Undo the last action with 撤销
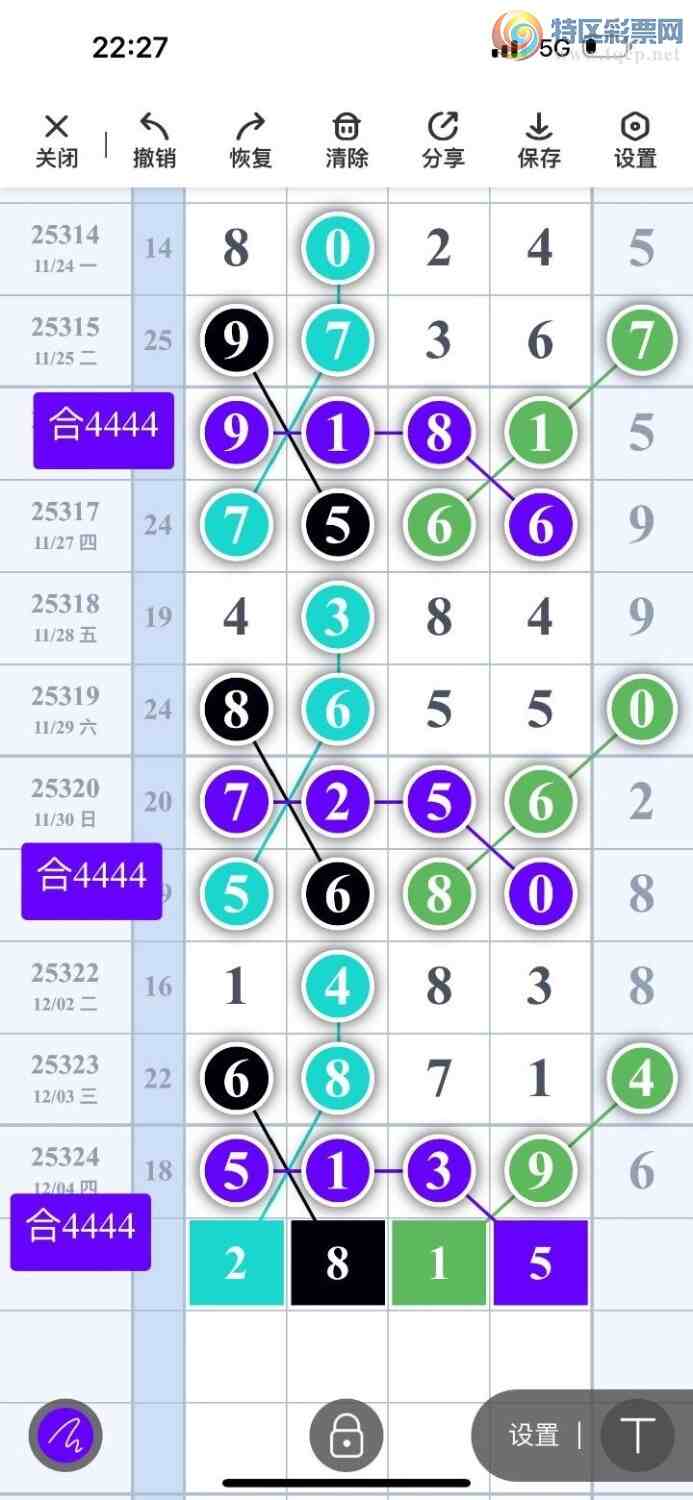The image size is (693, 1500). pyautogui.click(x=154, y=140)
